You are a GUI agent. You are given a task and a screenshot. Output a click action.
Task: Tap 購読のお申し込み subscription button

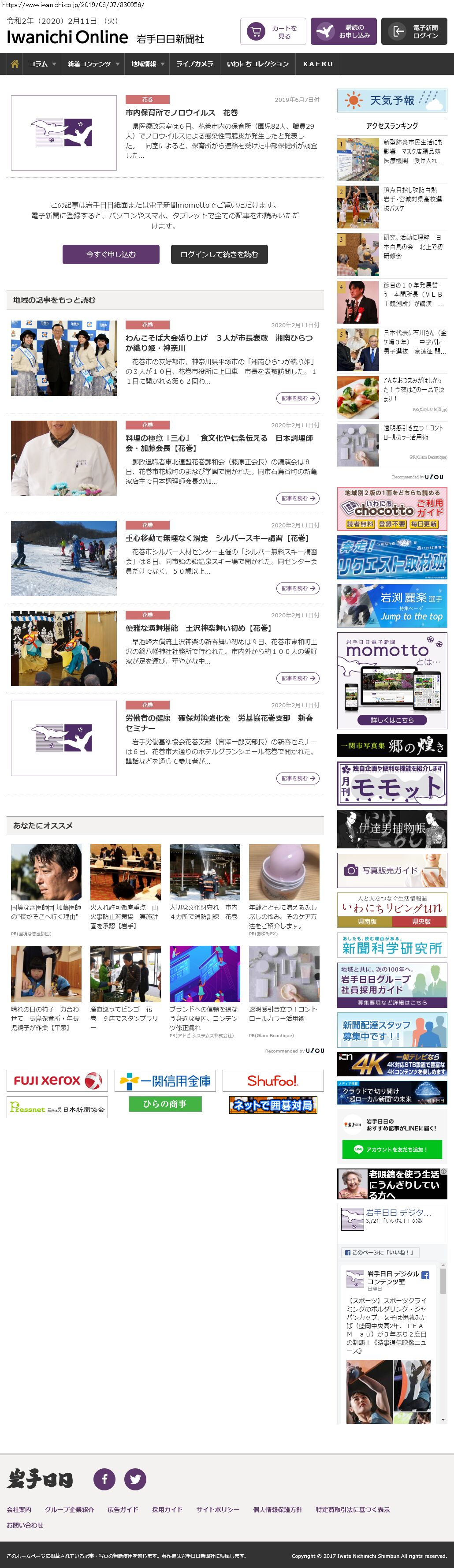(x=343, y=32)
